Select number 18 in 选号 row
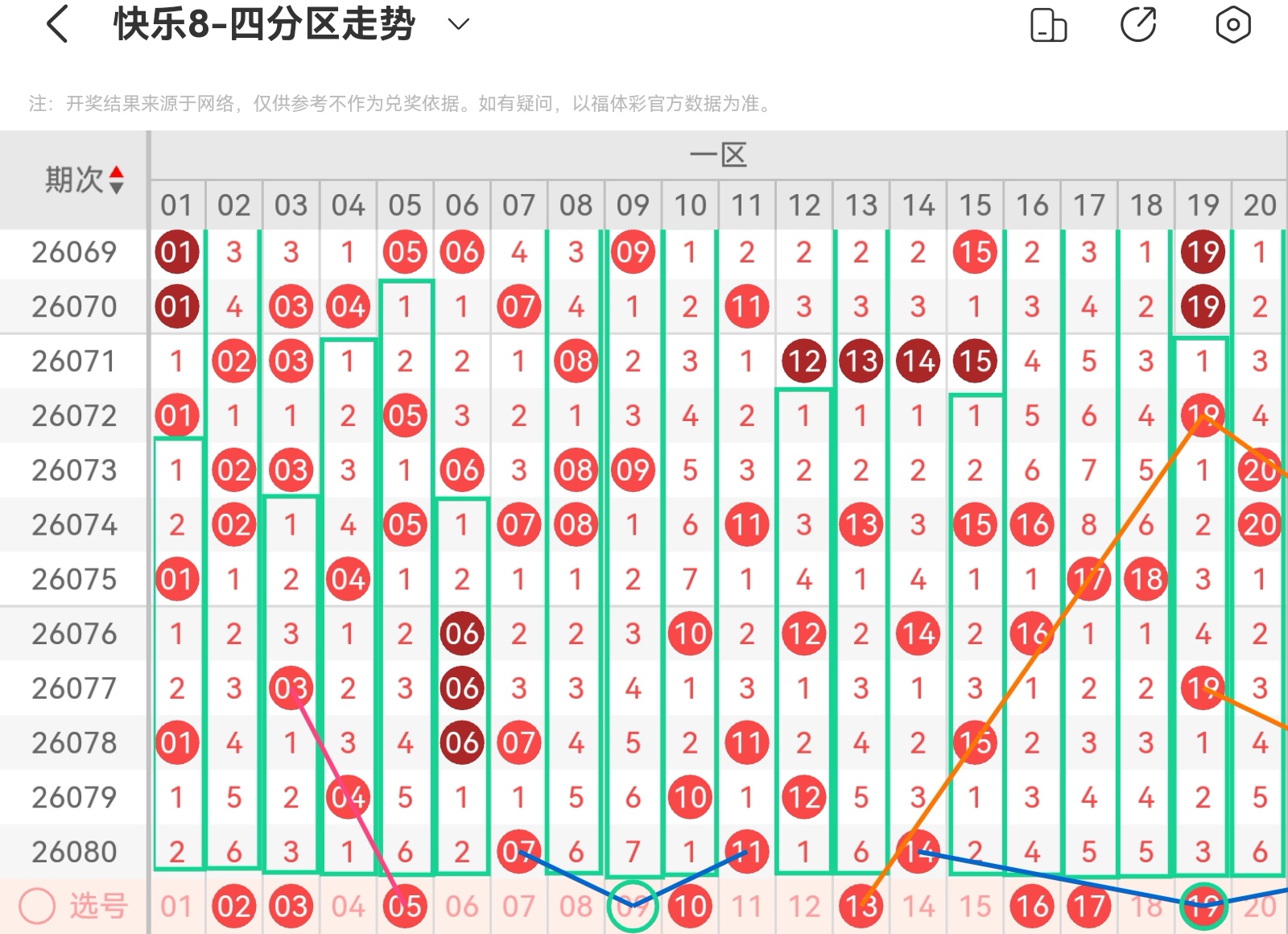1288x934 pixels. tap(1146, 907)
